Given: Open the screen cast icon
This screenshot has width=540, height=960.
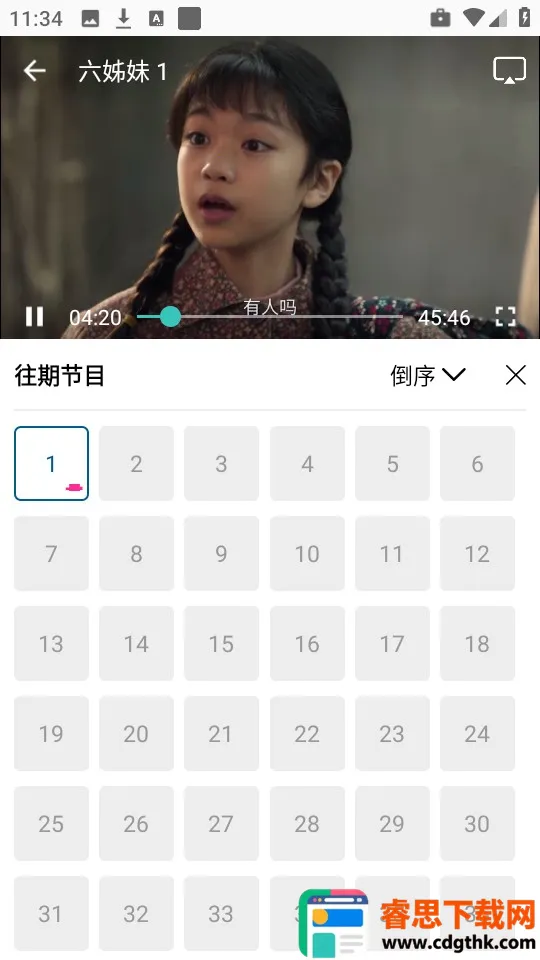Looking at the screenshot, I should tap(509, 70).
